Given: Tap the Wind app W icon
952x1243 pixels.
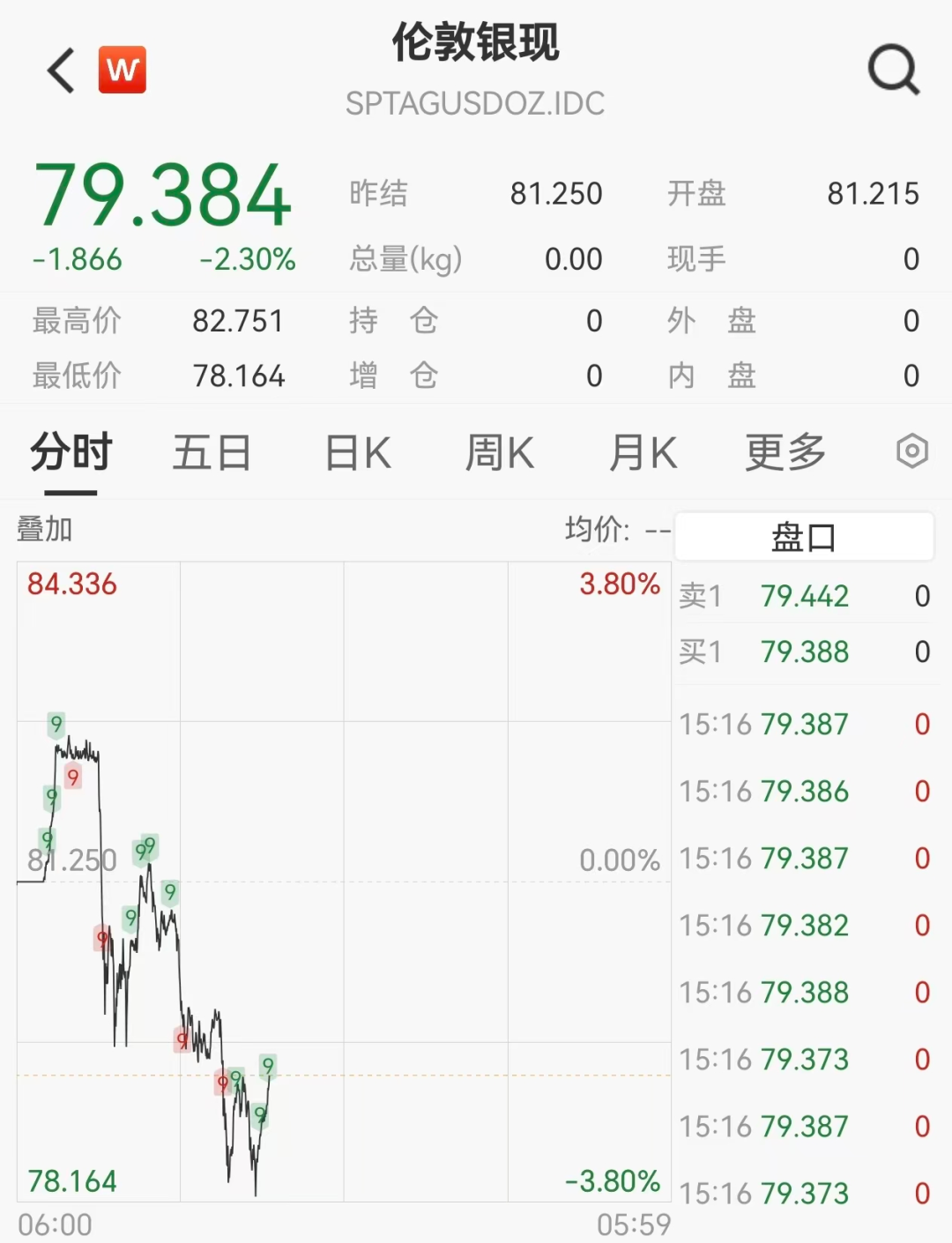Looking at the screenshot, I should coord(123,70).
